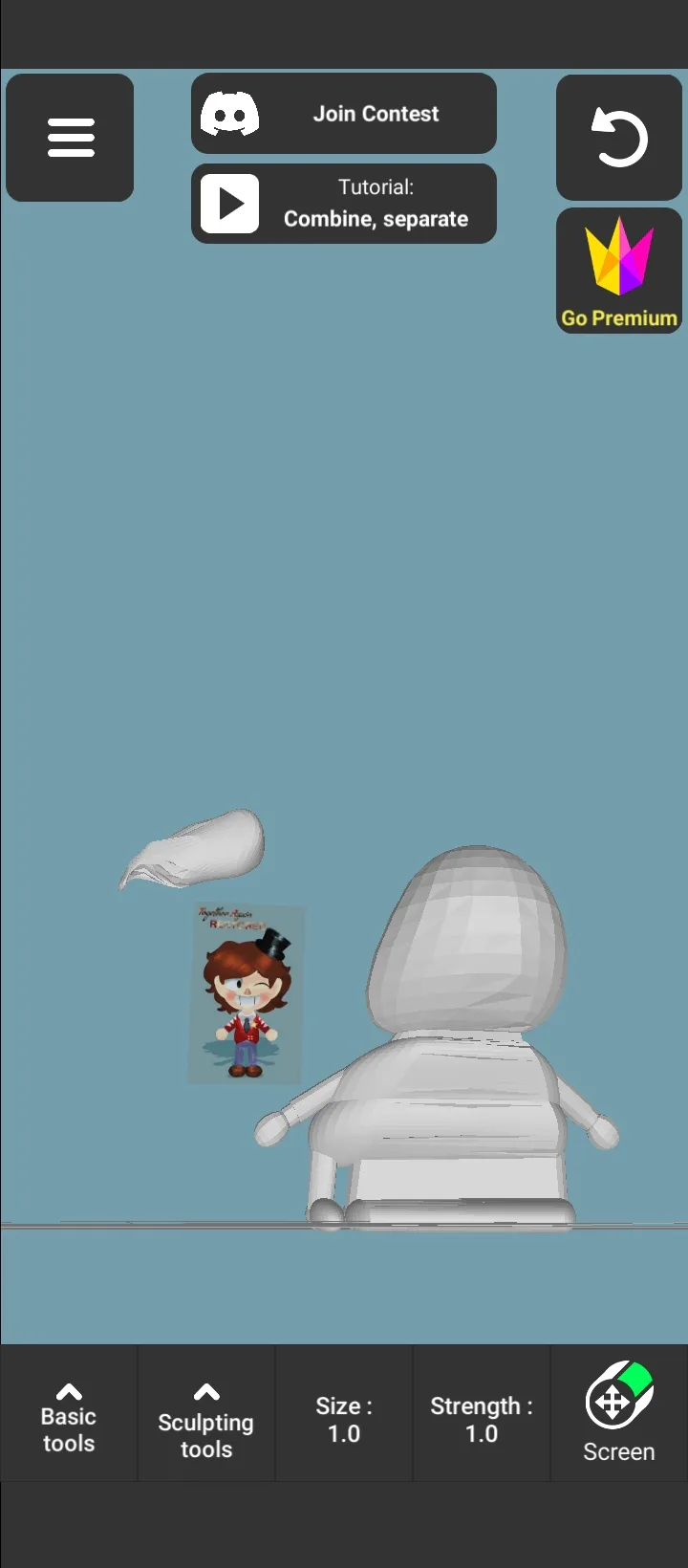Viewport: 688px width, 1568px height.
Task: Open the hamburger main menu
Action: coord(70,138)
